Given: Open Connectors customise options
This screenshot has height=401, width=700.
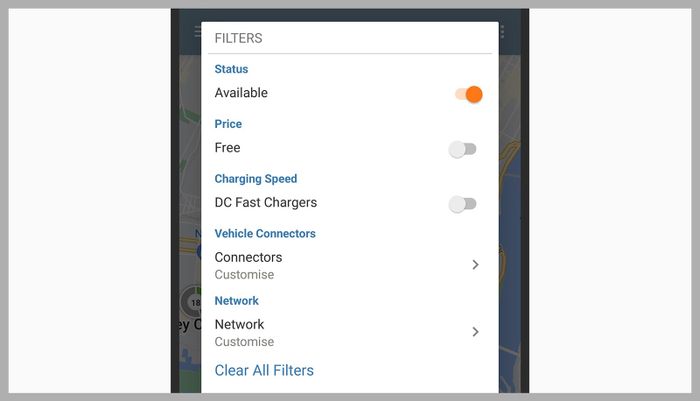Looking at the screenshot, I should [x=347, y=265].
